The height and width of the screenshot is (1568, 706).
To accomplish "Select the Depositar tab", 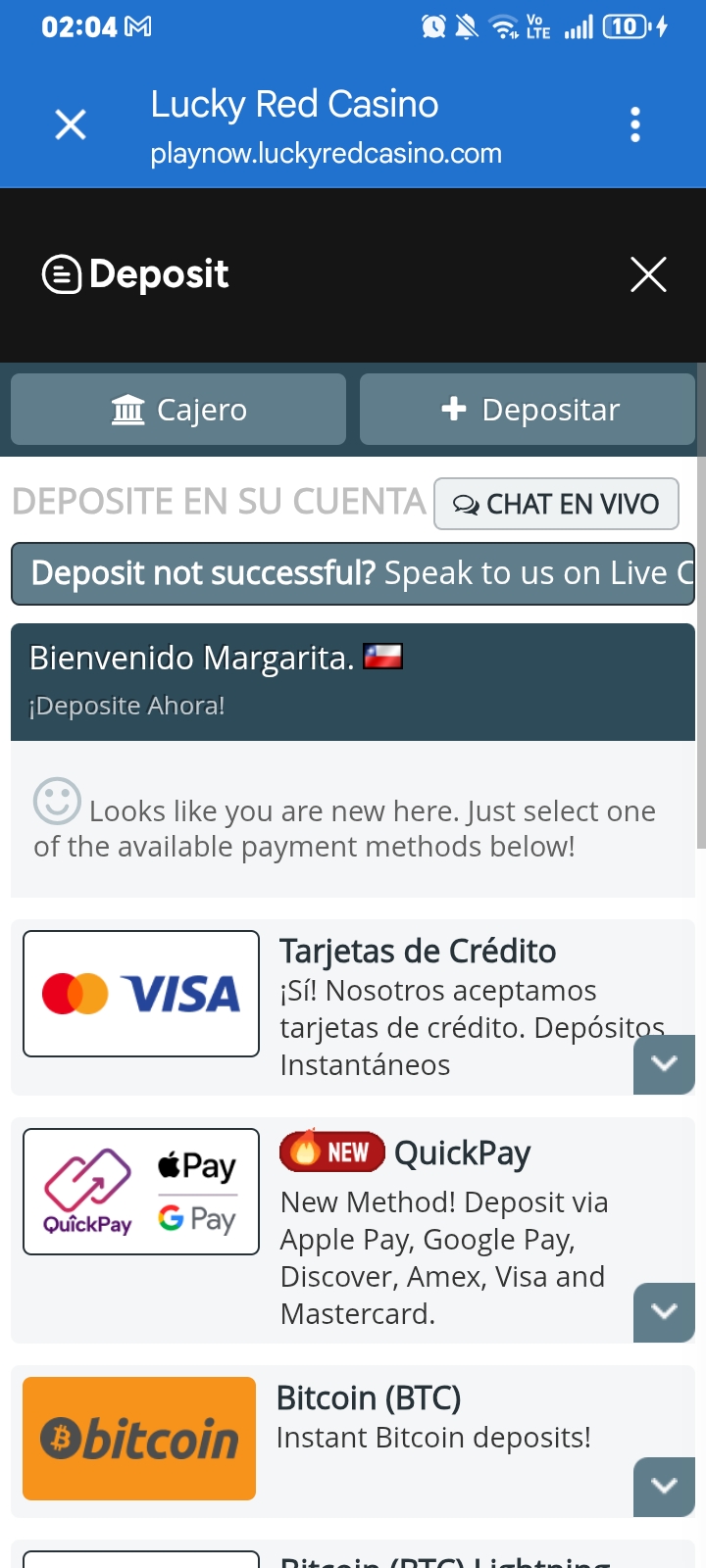I will click(528, 410).
